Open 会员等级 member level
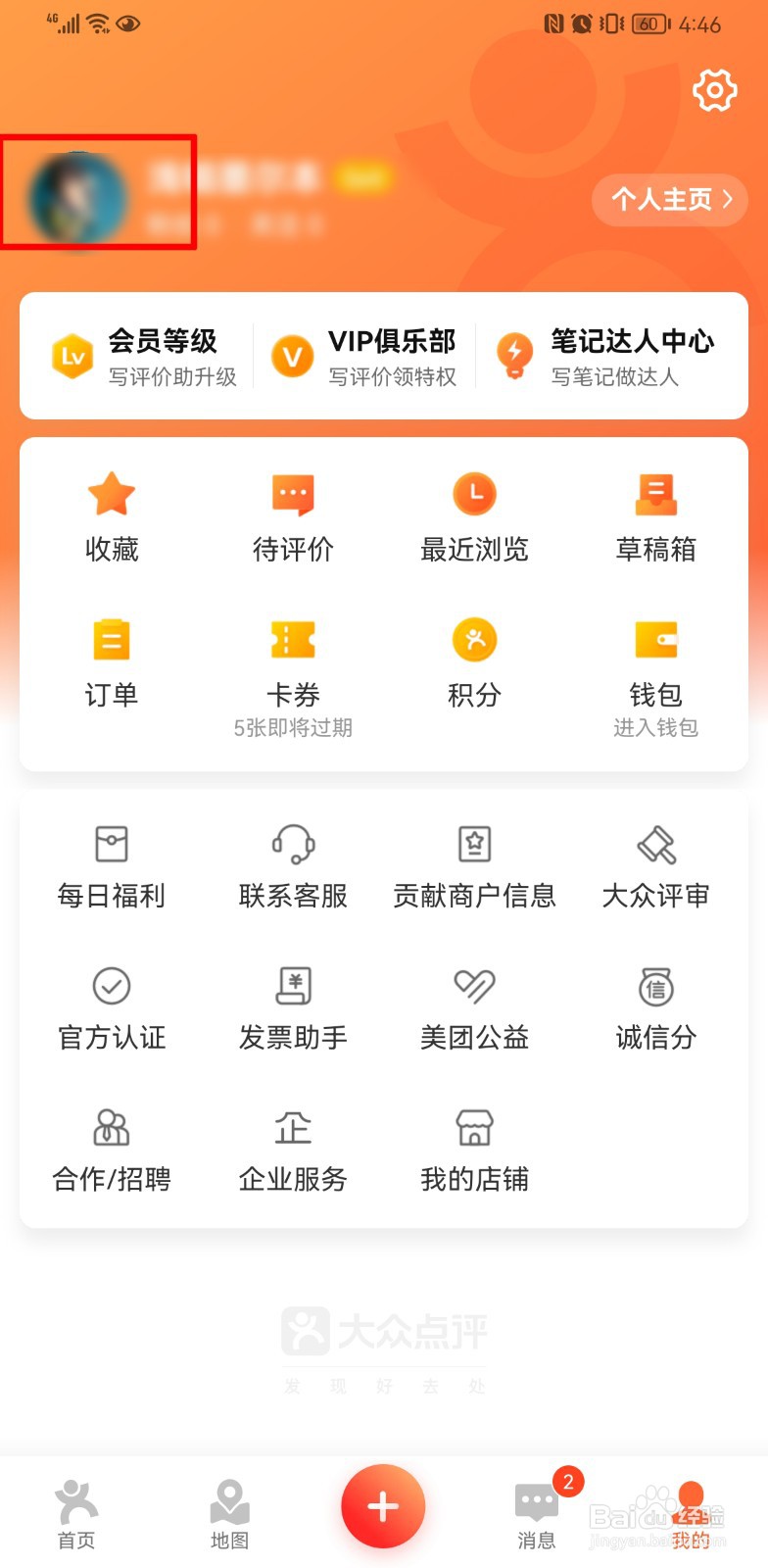 [144, 357]
